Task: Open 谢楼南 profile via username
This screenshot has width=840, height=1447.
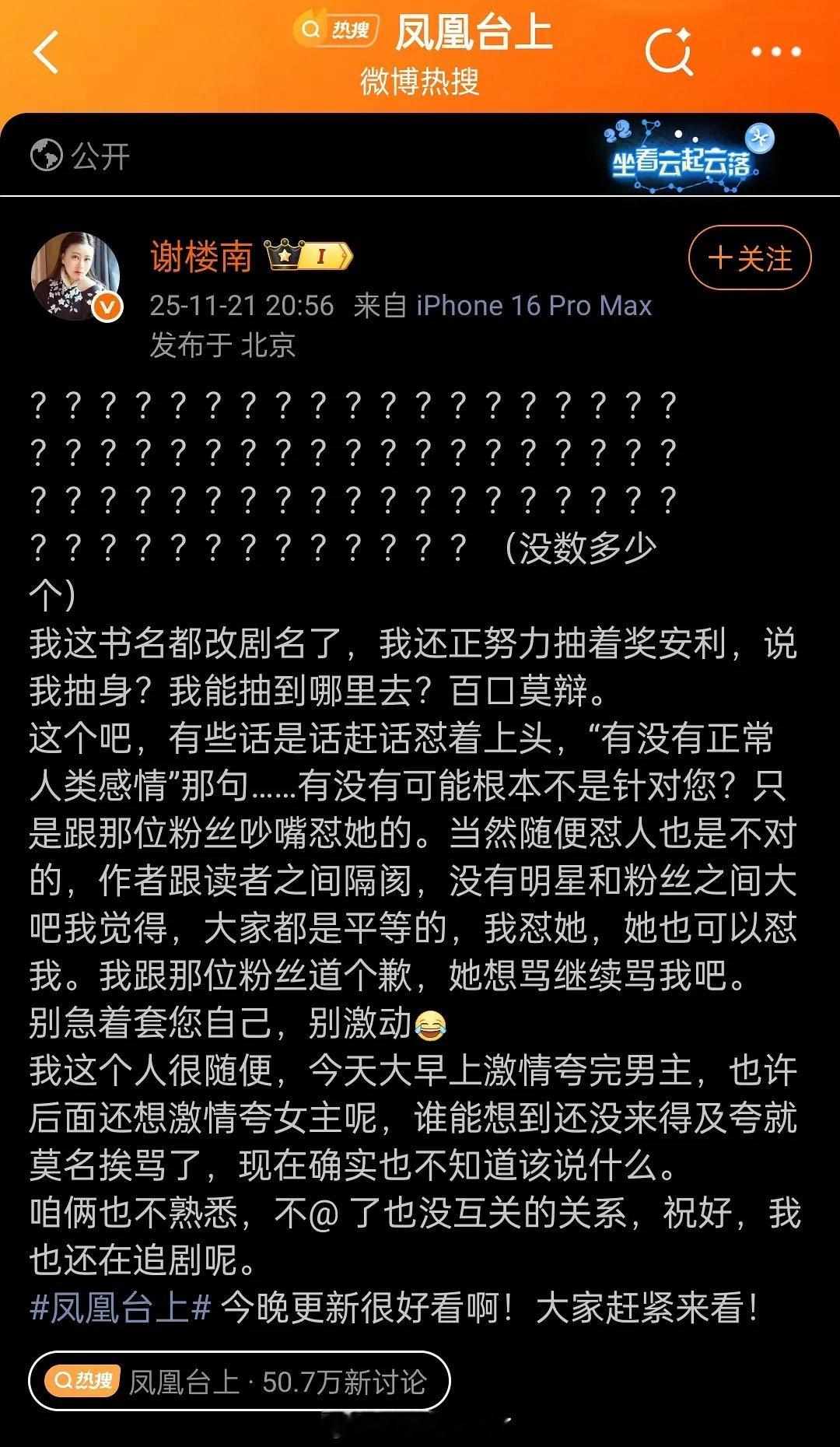Action: (202, 257)
